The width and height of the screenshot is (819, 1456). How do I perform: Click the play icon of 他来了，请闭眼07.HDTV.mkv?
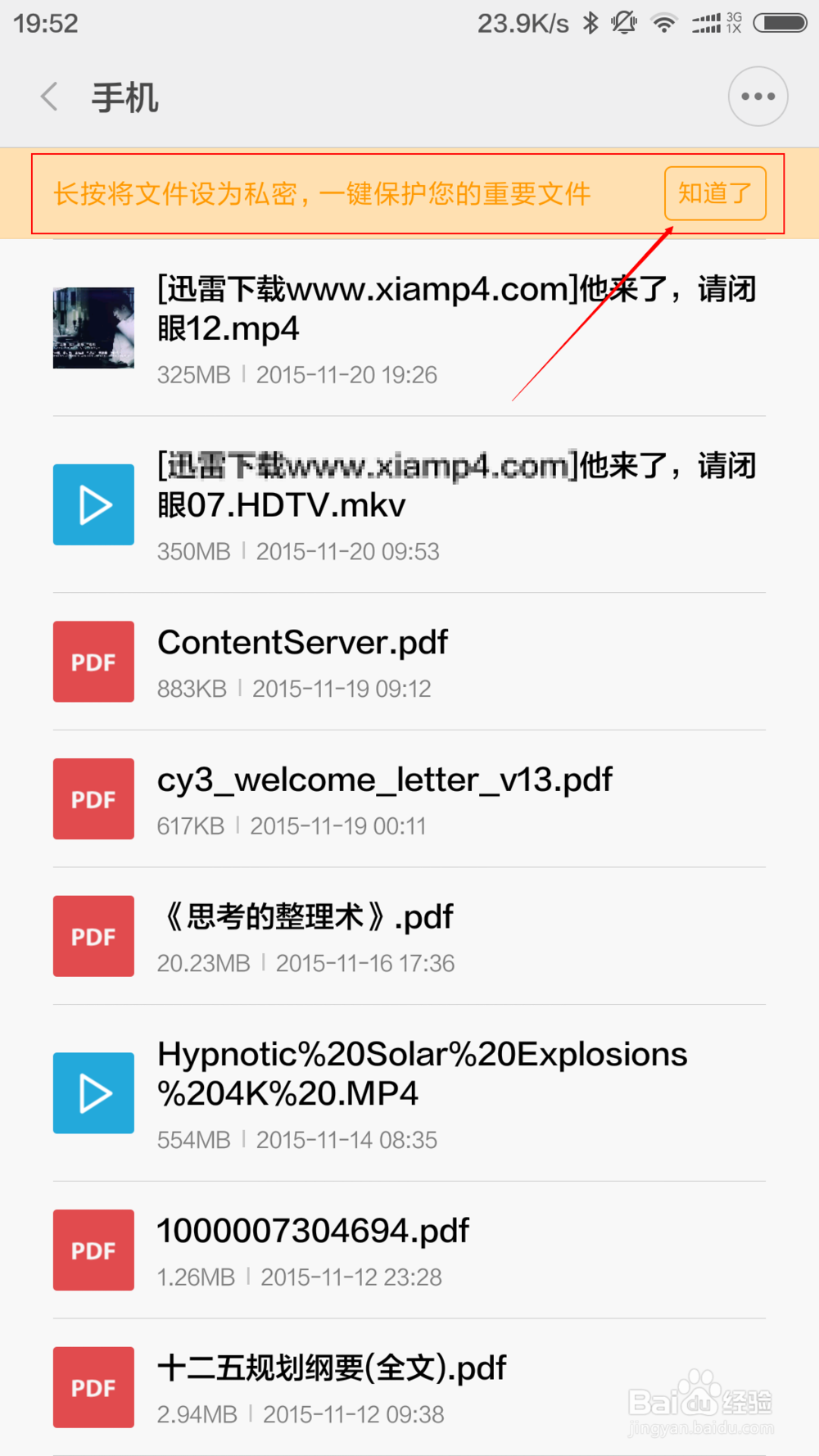point(93,504)
